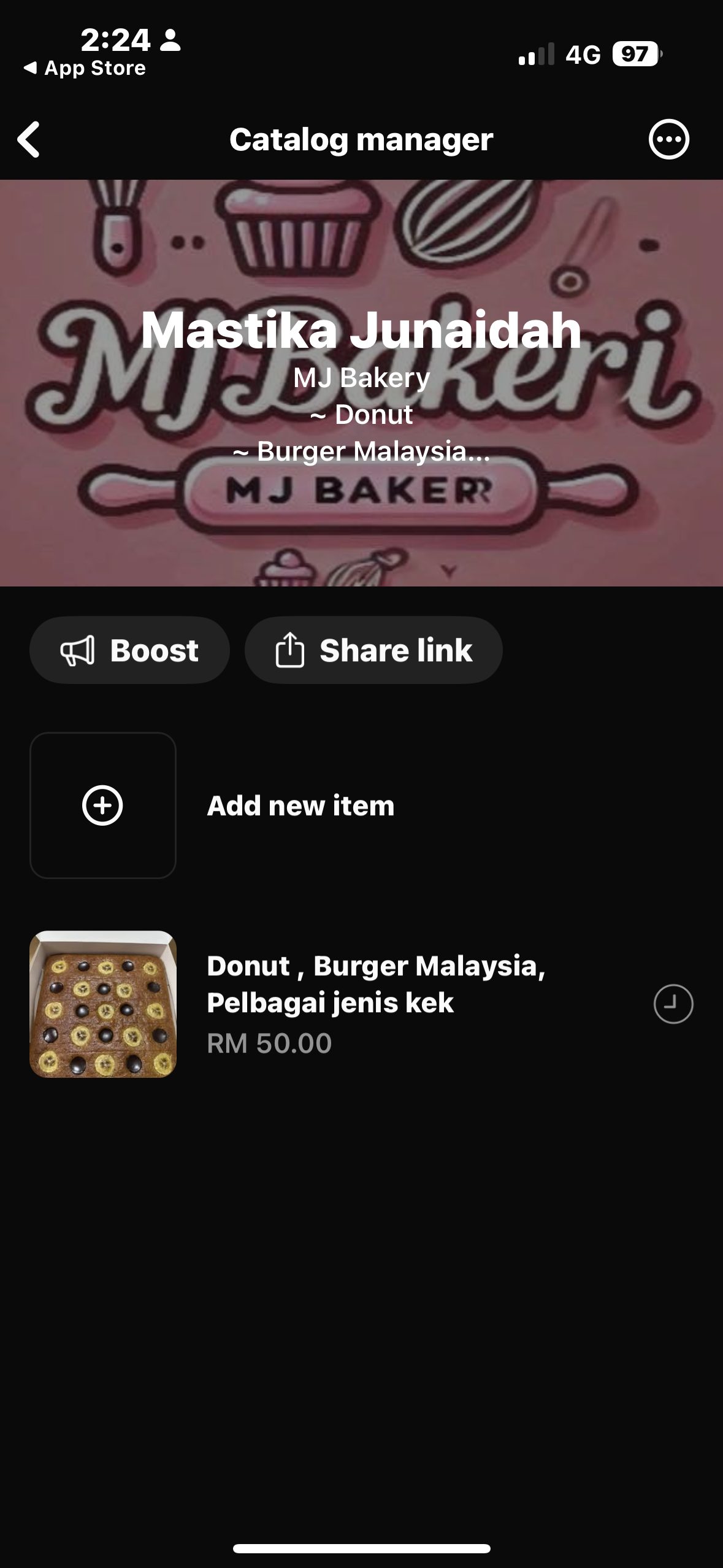This screenshot has height=1568, width=723.
Task: Share the catalog link
Action: point(373,650)
